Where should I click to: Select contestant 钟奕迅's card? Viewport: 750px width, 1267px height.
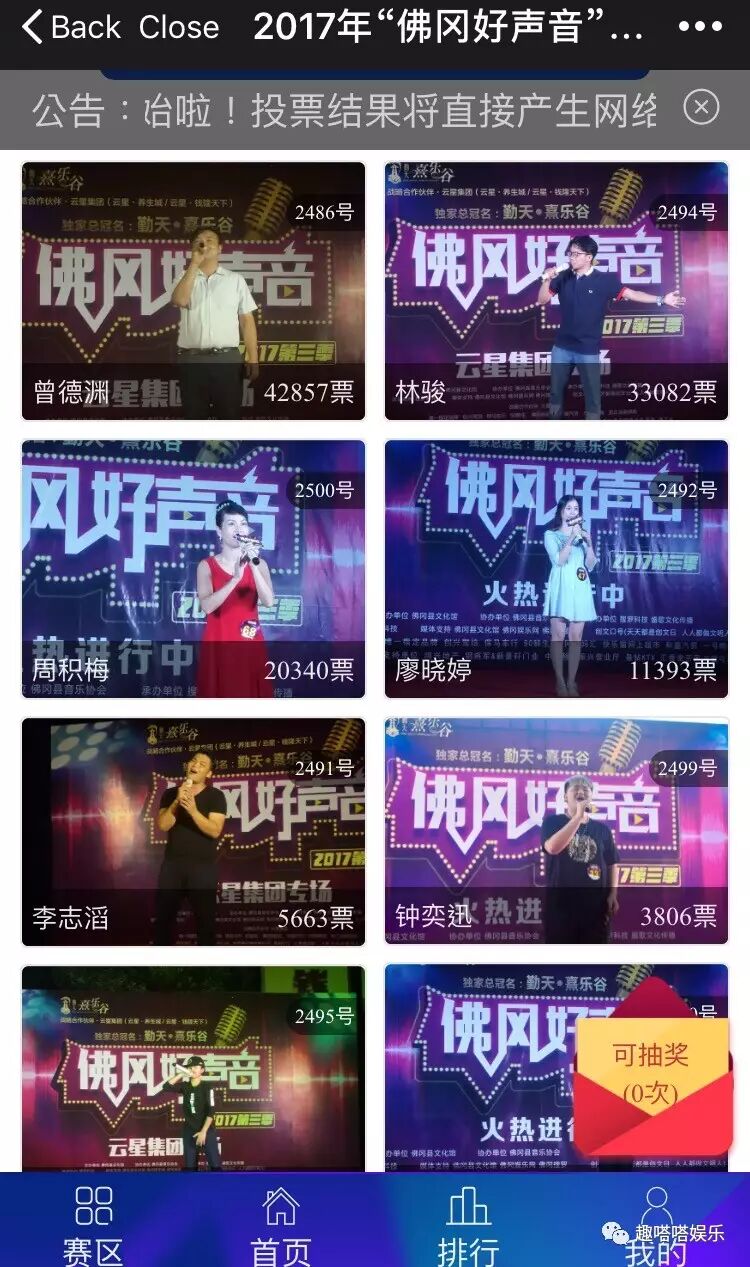point(556,832)
